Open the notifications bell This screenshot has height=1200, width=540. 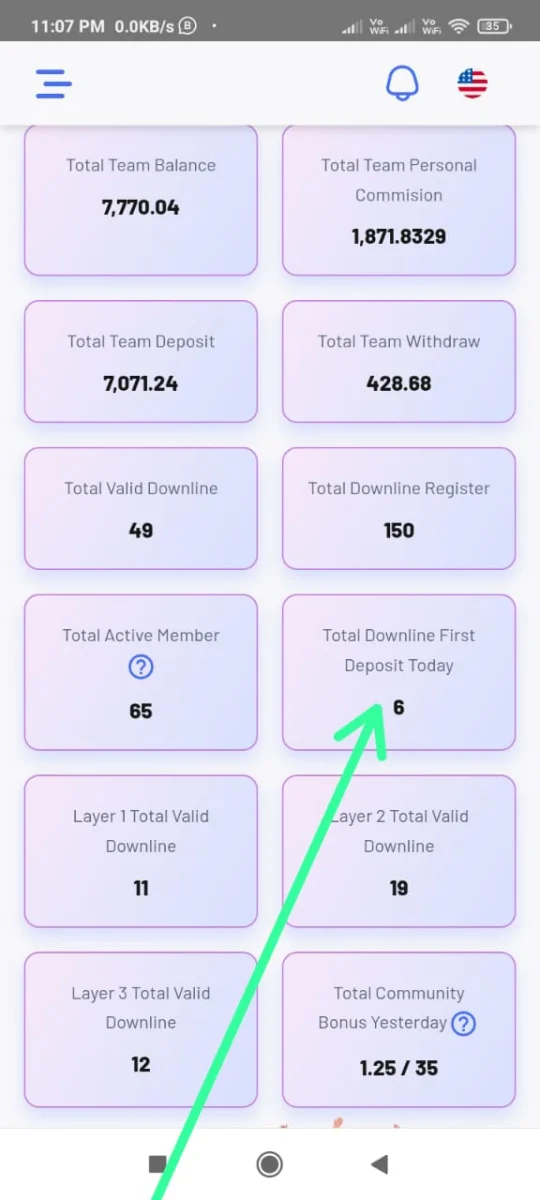pyautogui.click(x=402, y=83)
